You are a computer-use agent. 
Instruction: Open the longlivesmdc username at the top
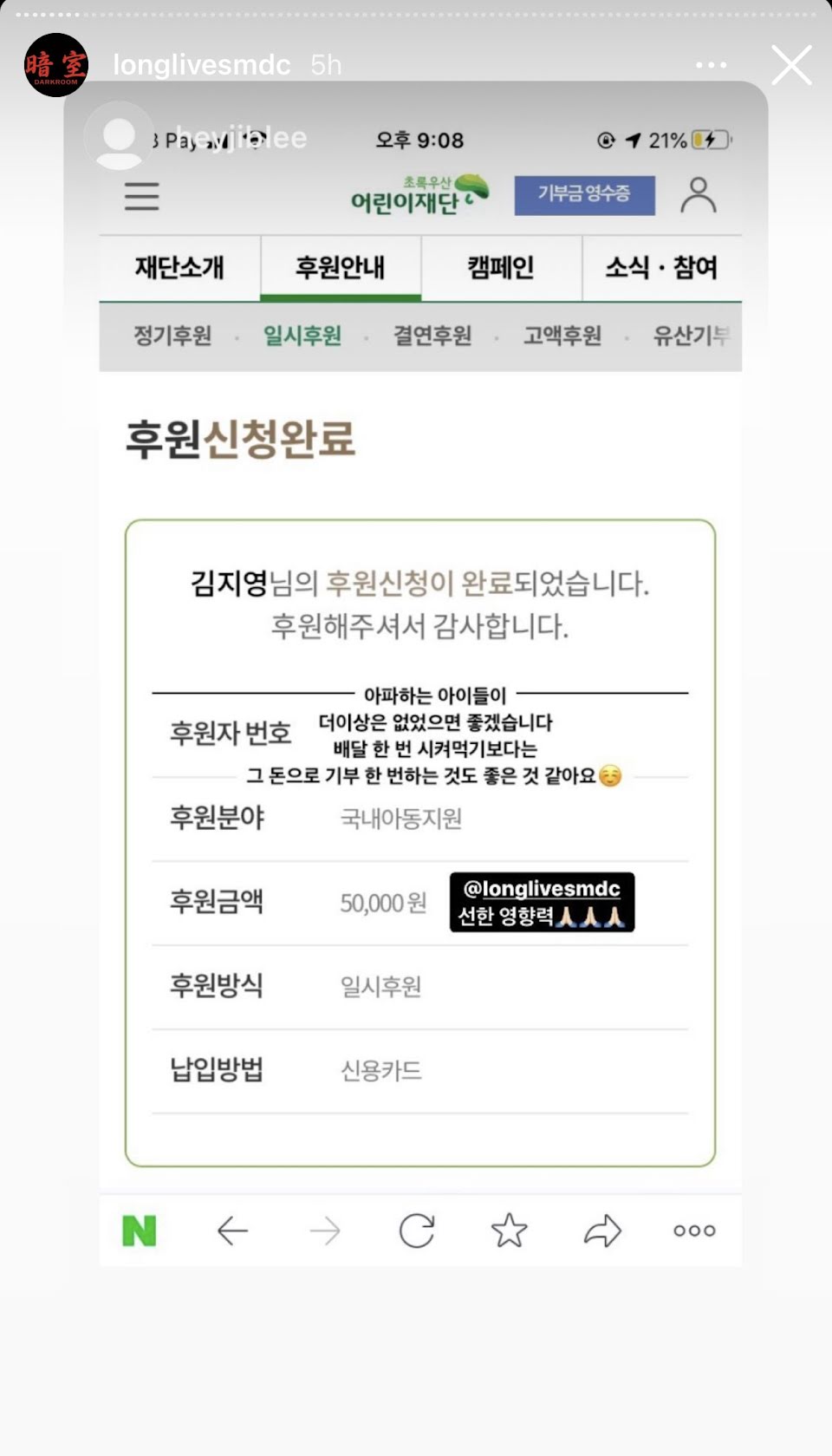tap(202, 65)
